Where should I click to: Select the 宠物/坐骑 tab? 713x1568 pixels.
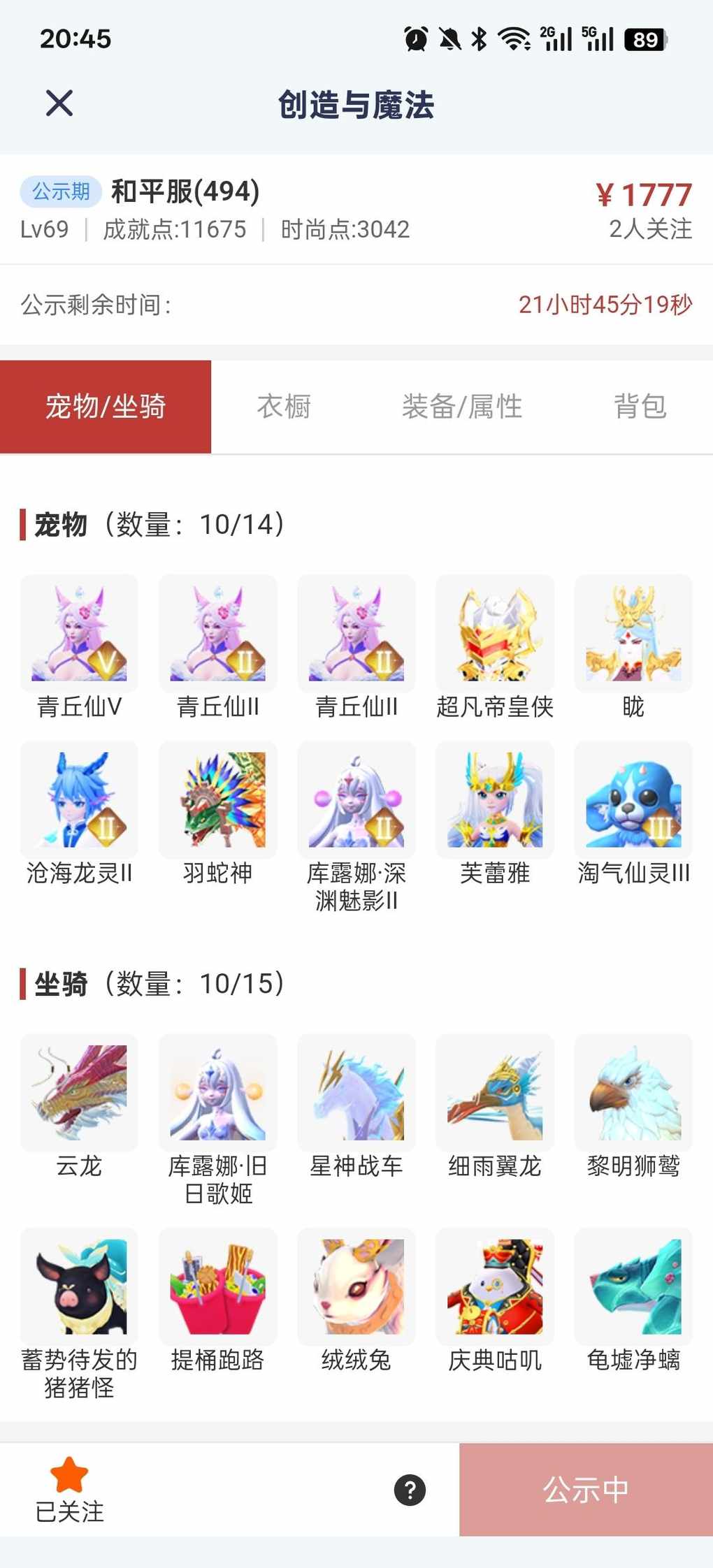(106, 407)
